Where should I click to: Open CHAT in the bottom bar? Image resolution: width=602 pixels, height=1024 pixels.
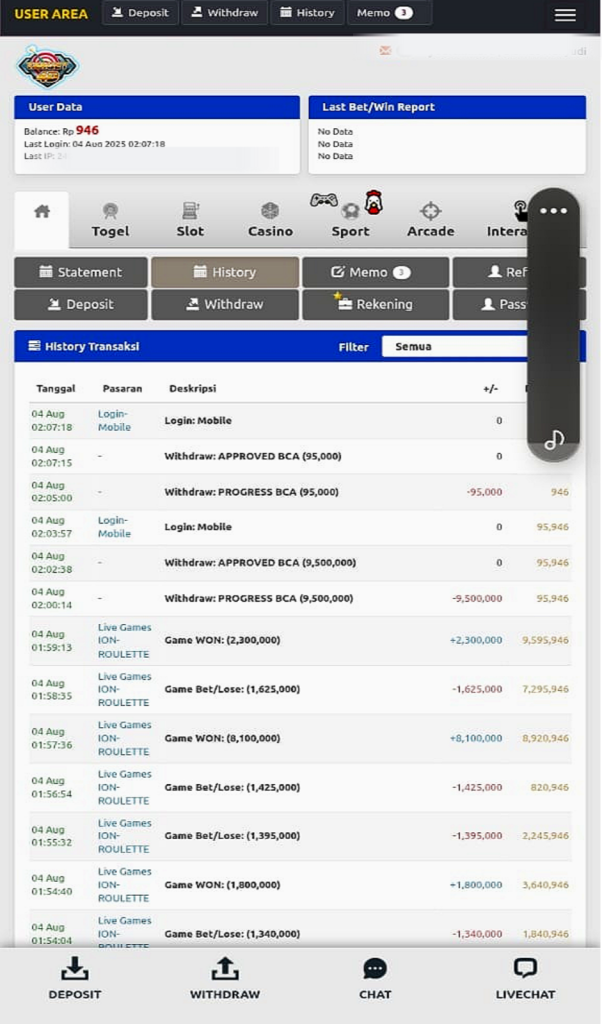point(375,978)
